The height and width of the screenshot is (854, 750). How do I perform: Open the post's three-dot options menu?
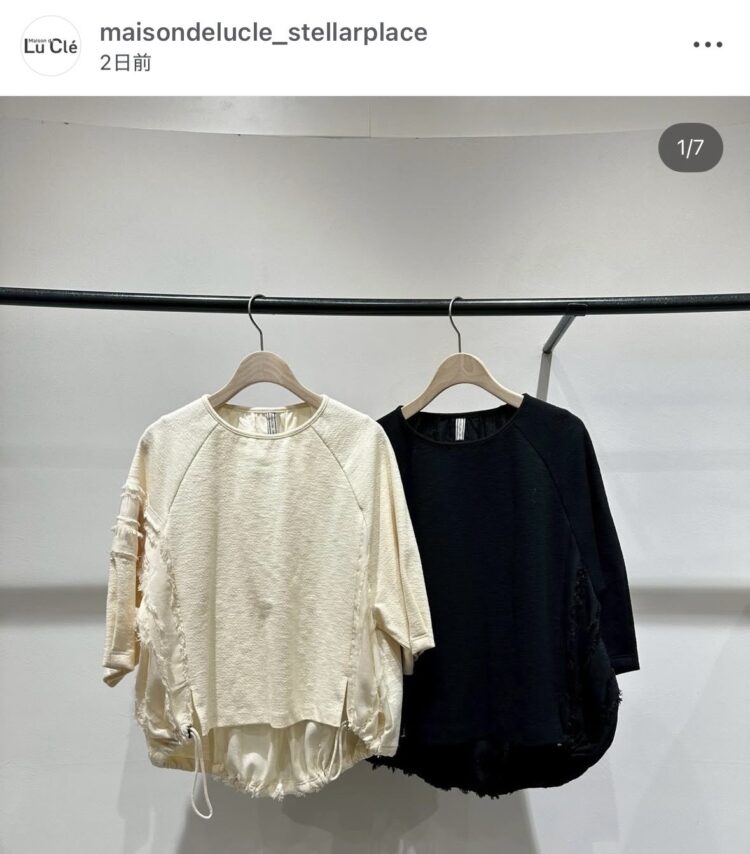707,45
